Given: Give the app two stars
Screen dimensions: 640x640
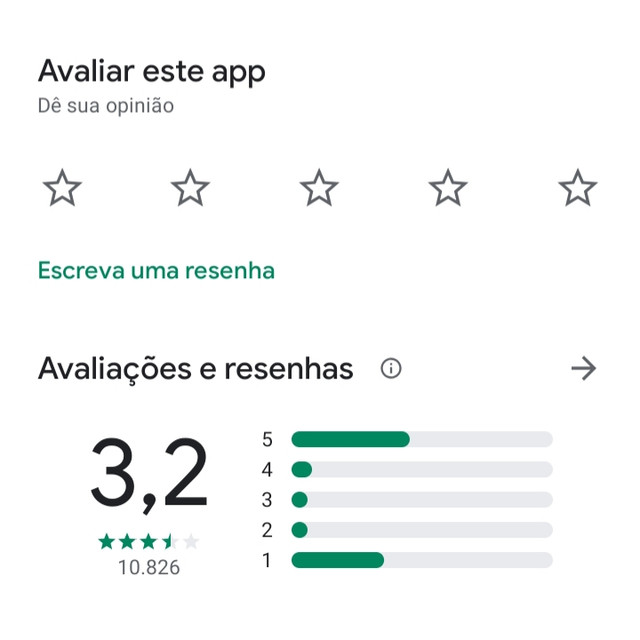Looking at the screenshot, I should (x=190, y=187).
